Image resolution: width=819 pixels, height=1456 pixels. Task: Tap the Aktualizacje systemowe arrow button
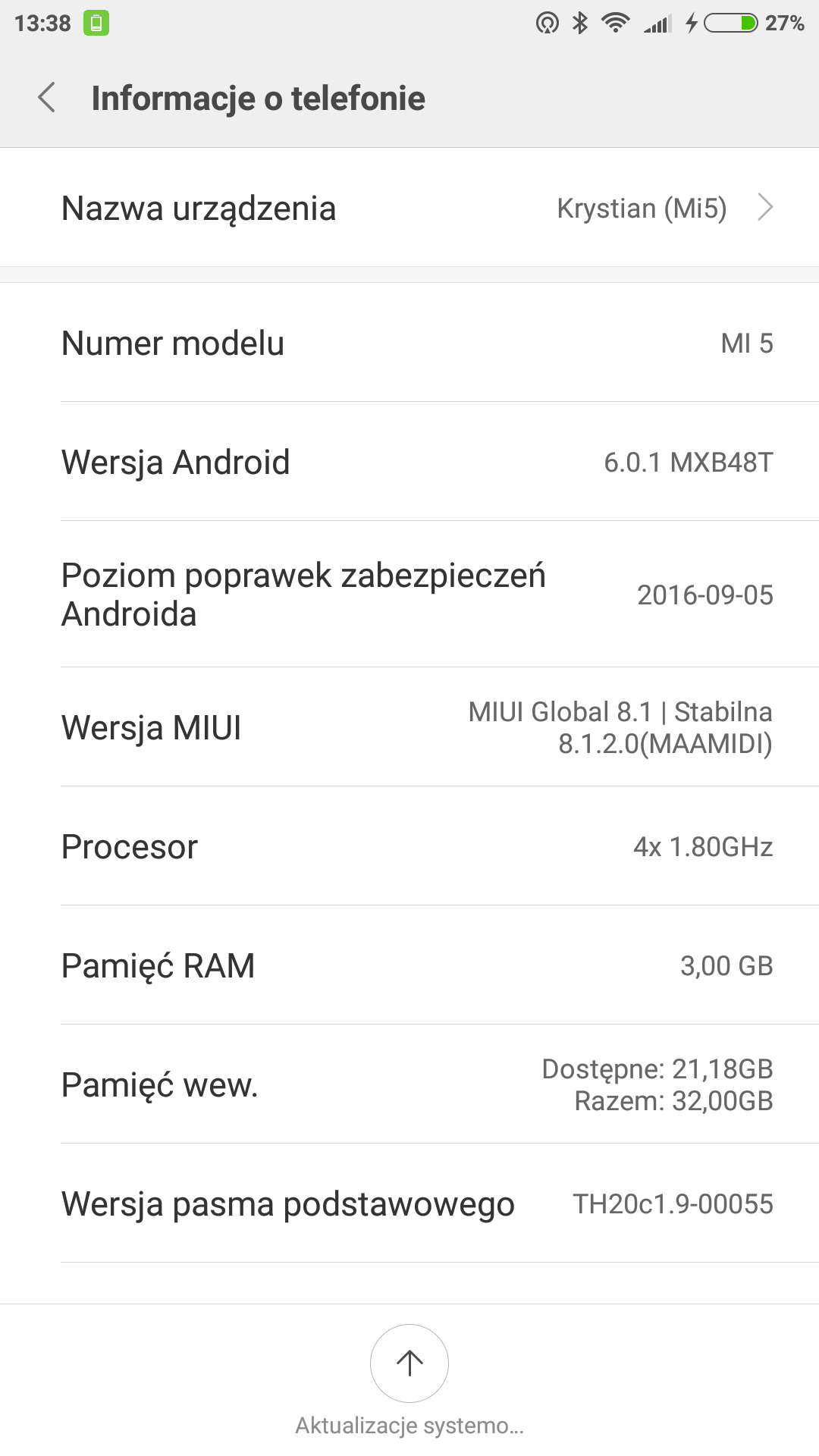point(409,1363)
